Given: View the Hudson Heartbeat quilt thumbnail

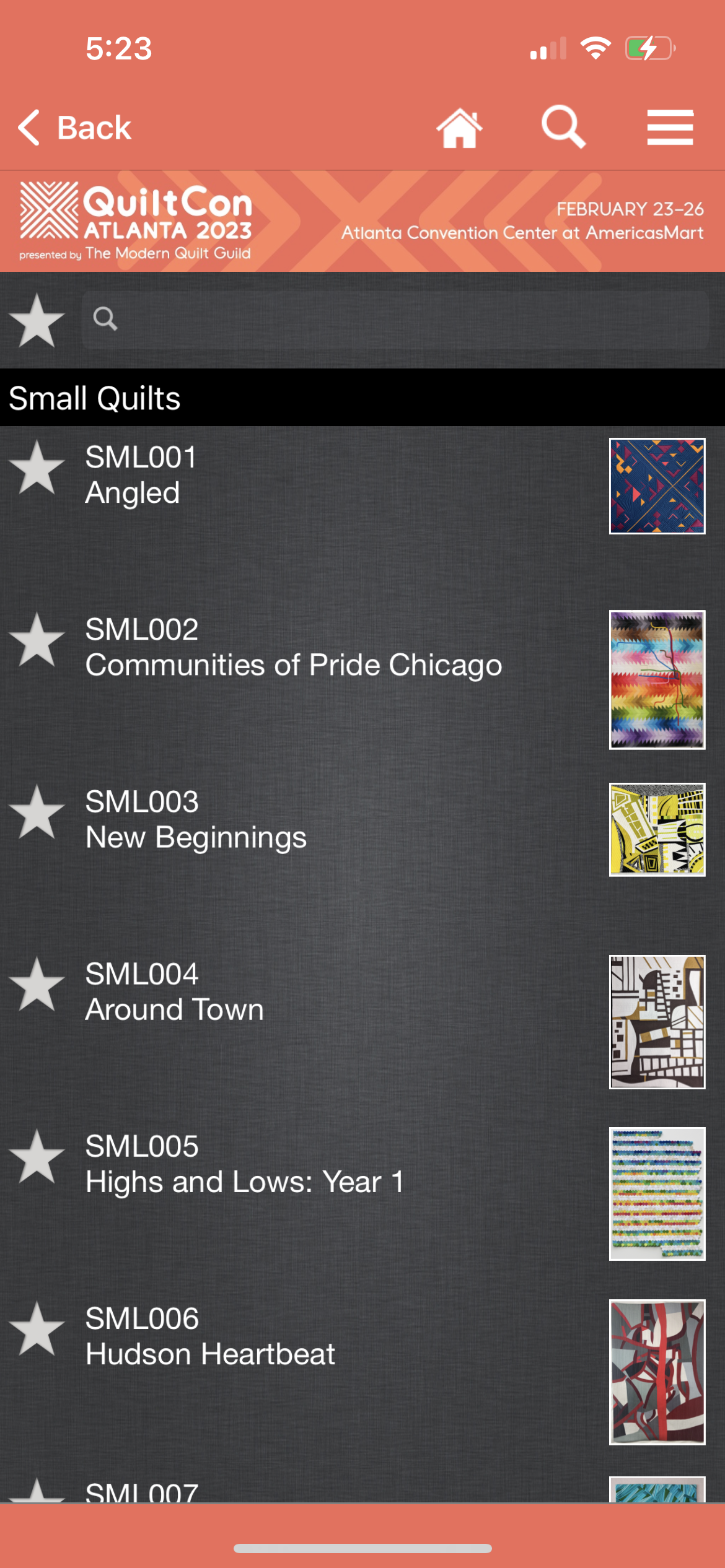Looking at the screenshot, I should click(657, 1372).
